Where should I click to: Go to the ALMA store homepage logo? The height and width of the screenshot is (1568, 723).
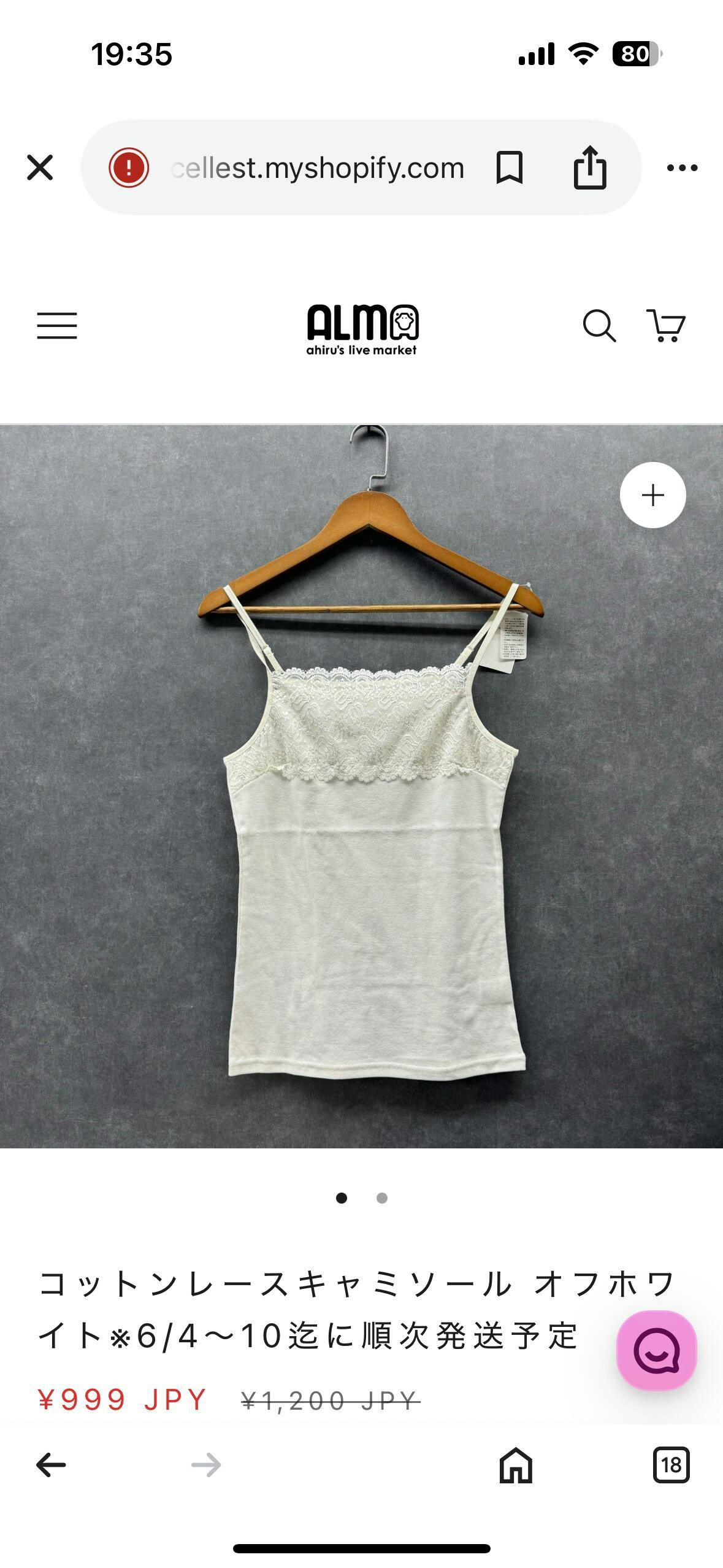tap(362, 329)
